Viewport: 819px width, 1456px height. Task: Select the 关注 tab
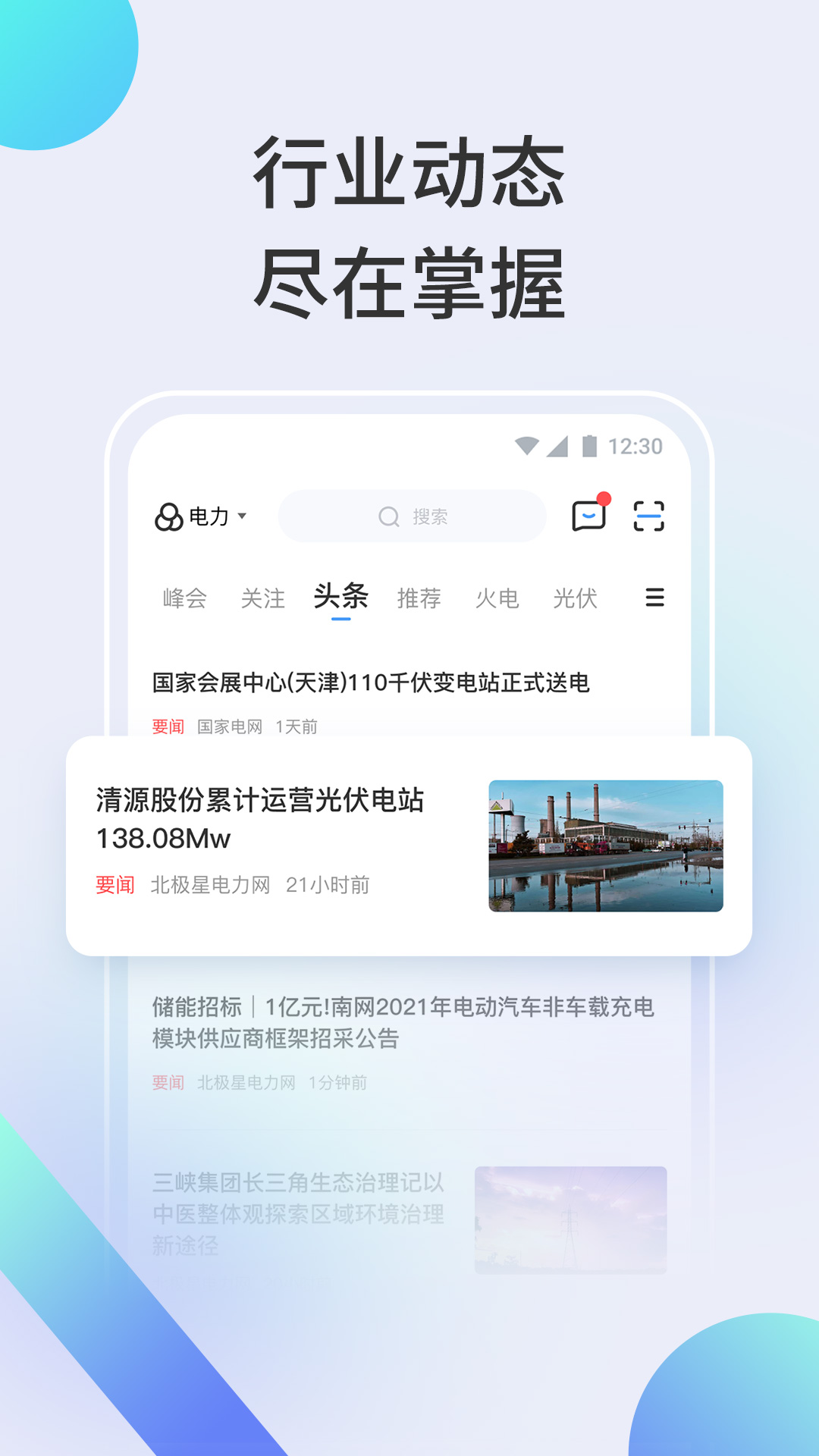pyautogui.click(x=262, y=598)
